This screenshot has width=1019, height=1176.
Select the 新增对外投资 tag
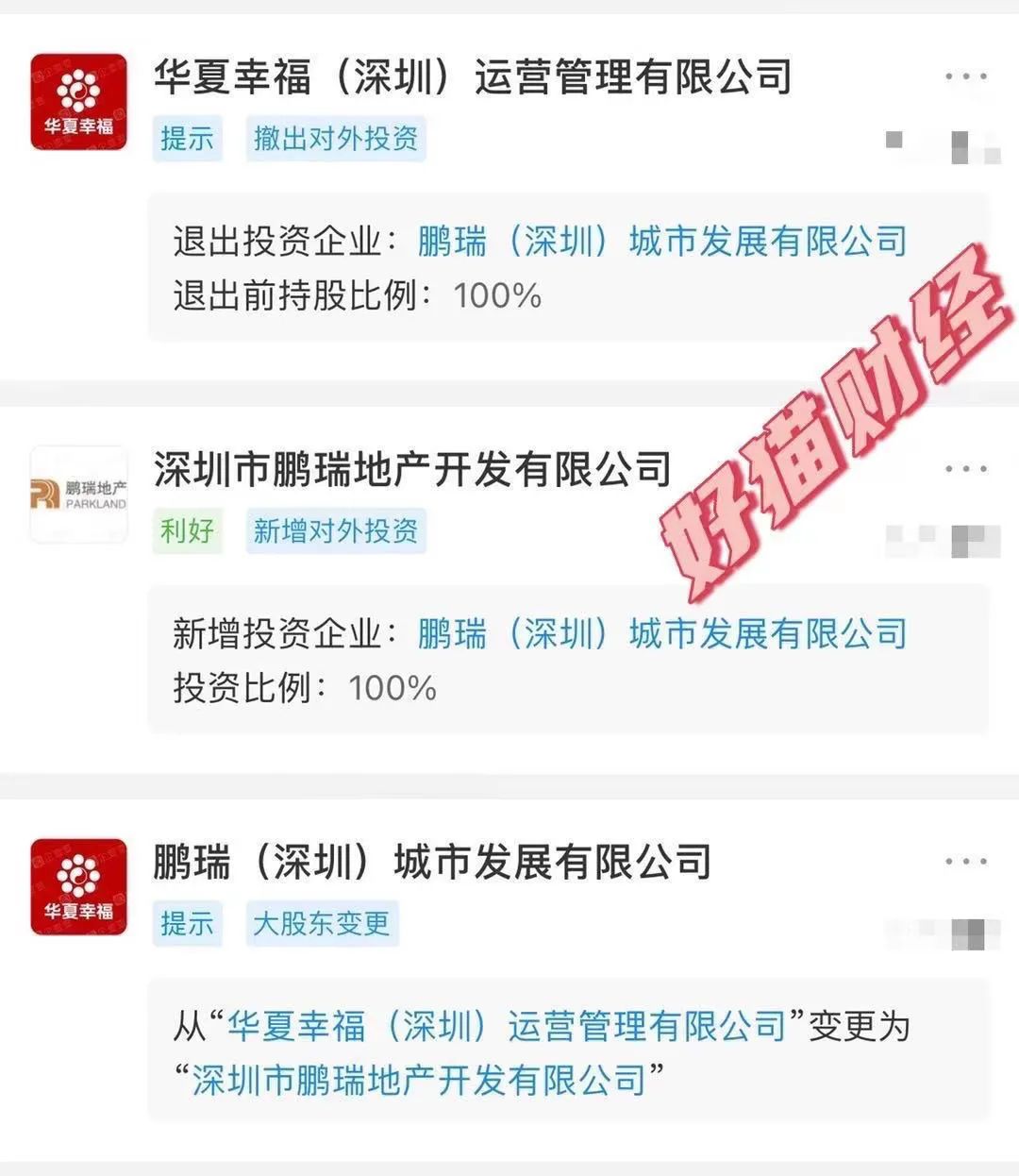336,530
